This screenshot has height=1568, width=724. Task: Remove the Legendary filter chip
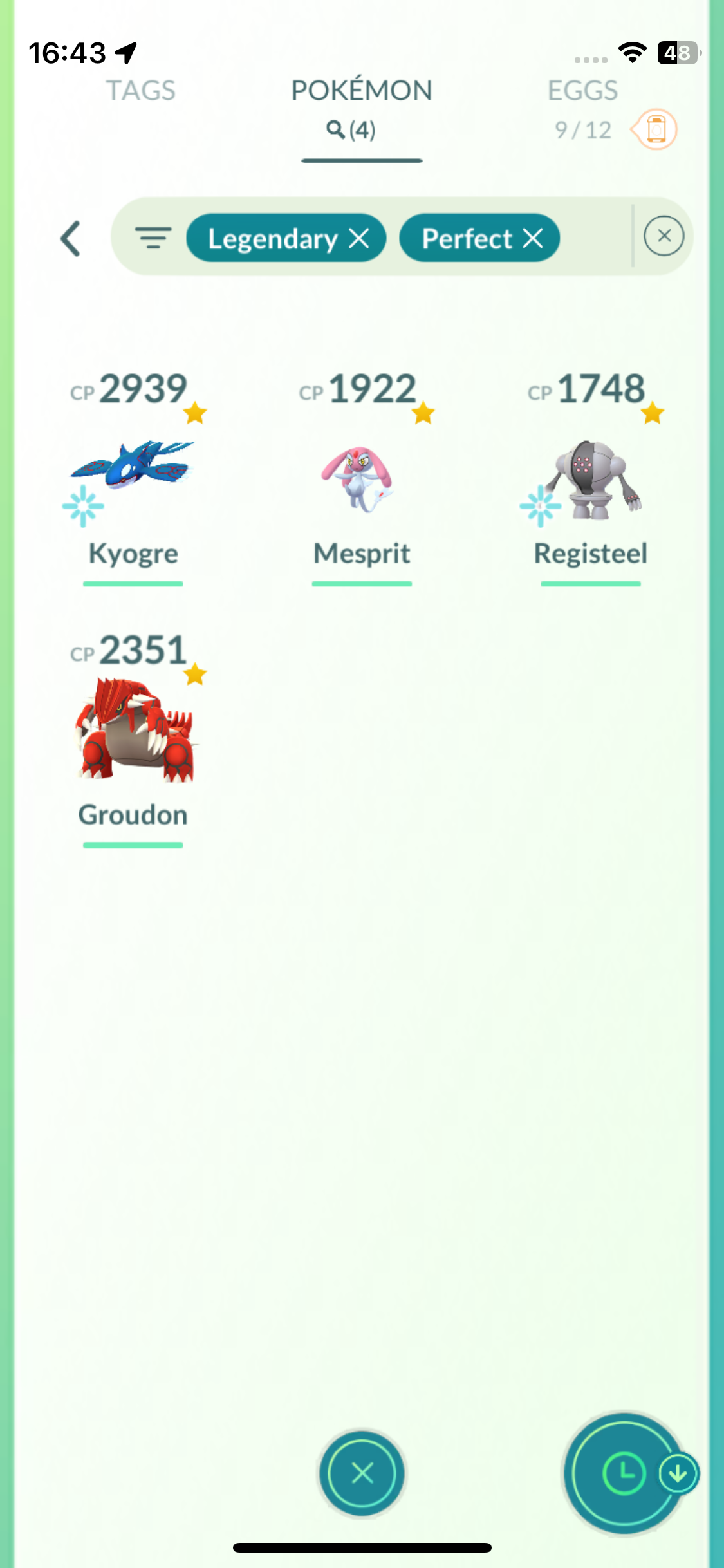359,239
